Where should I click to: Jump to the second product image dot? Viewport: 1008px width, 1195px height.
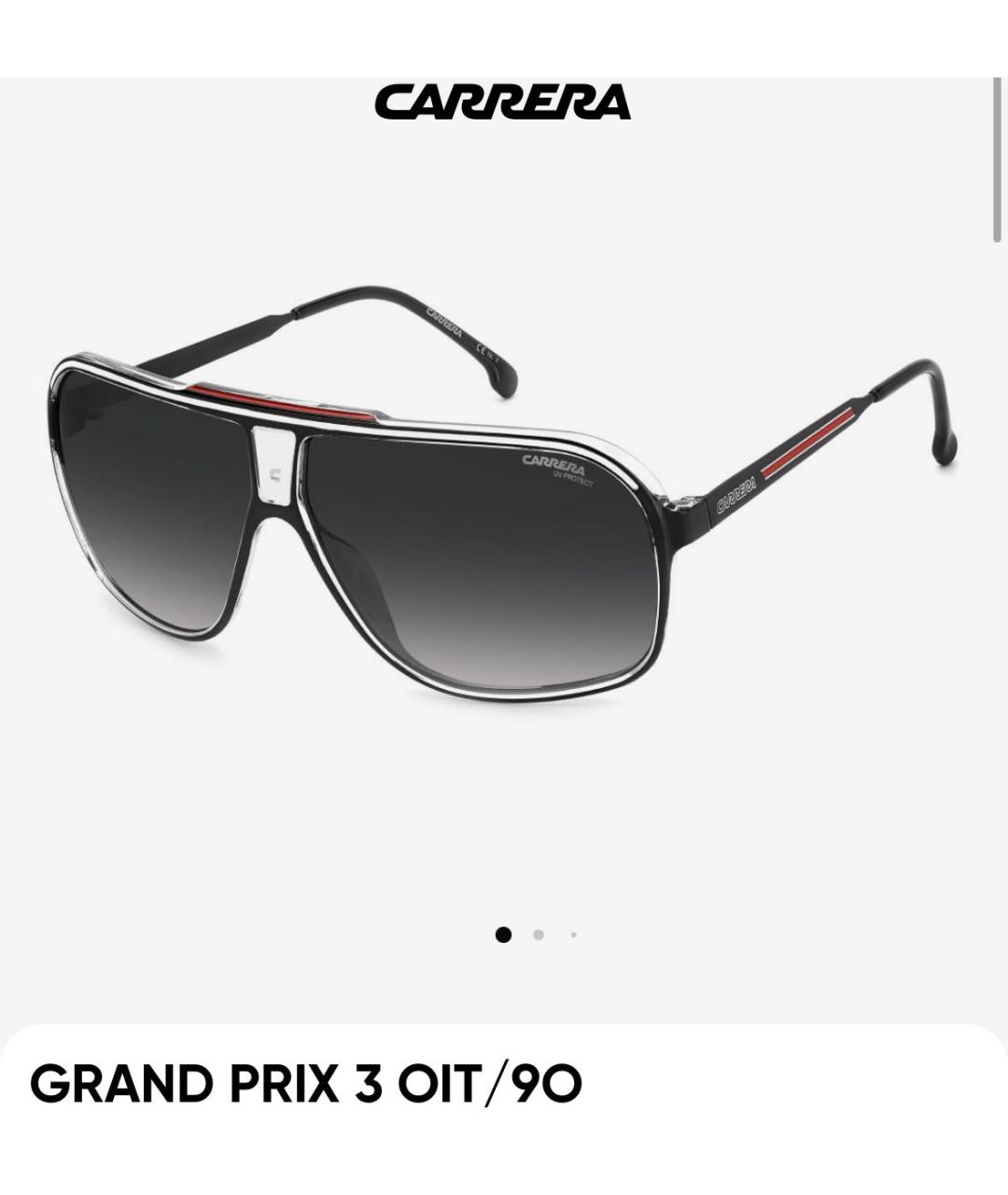[539, 935]
